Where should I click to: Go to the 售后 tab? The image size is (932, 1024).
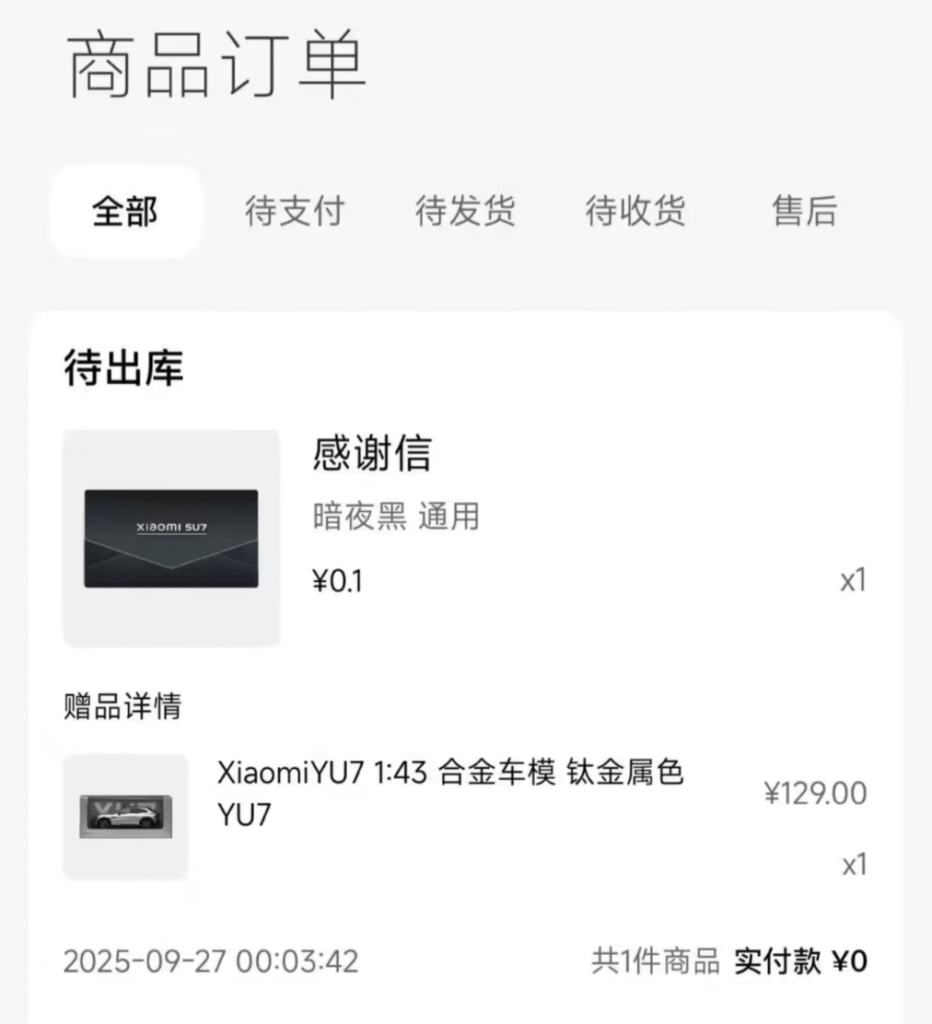coord(804,212)
